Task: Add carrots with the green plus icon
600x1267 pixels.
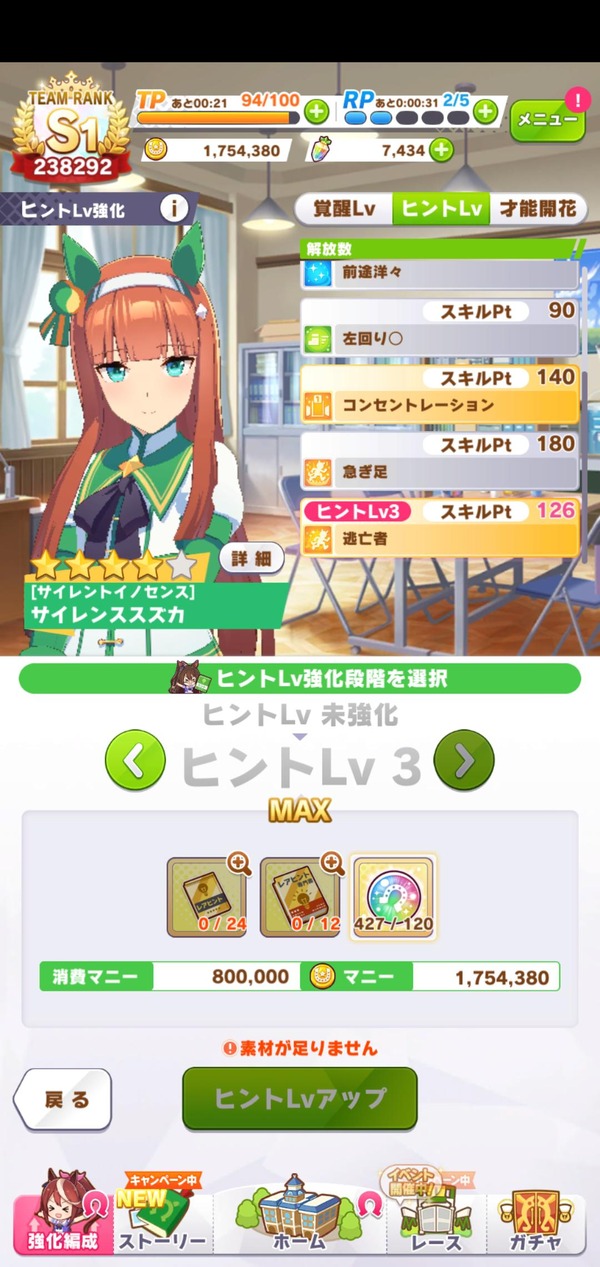Action: point(440,150)
